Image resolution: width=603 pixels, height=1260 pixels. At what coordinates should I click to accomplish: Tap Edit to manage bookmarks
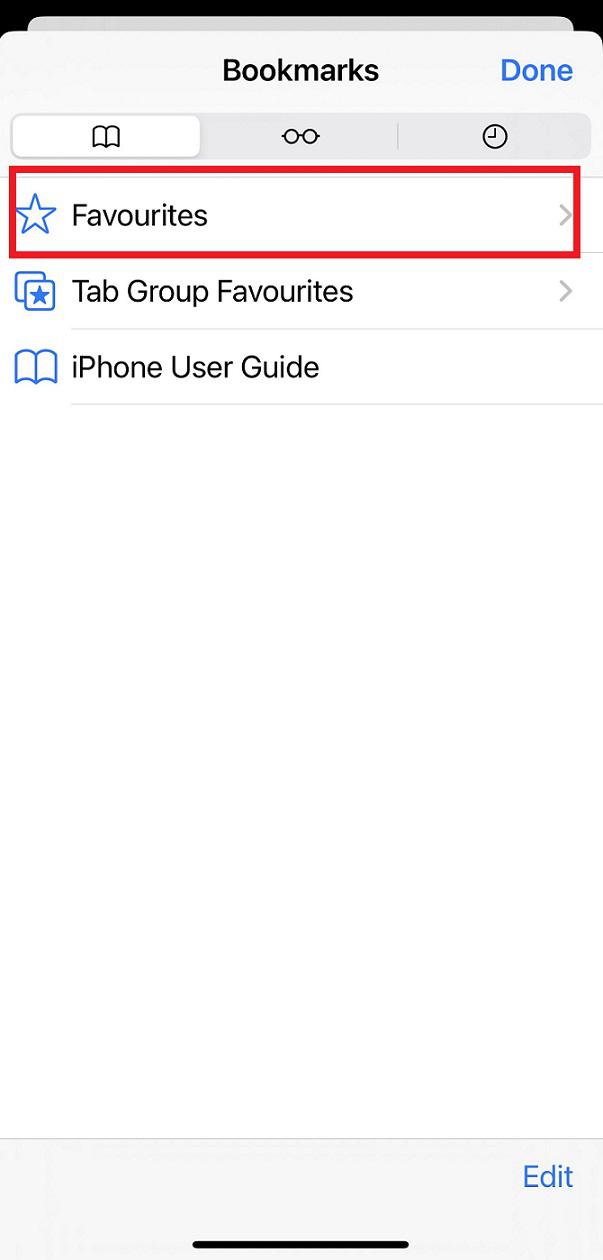547,1176
